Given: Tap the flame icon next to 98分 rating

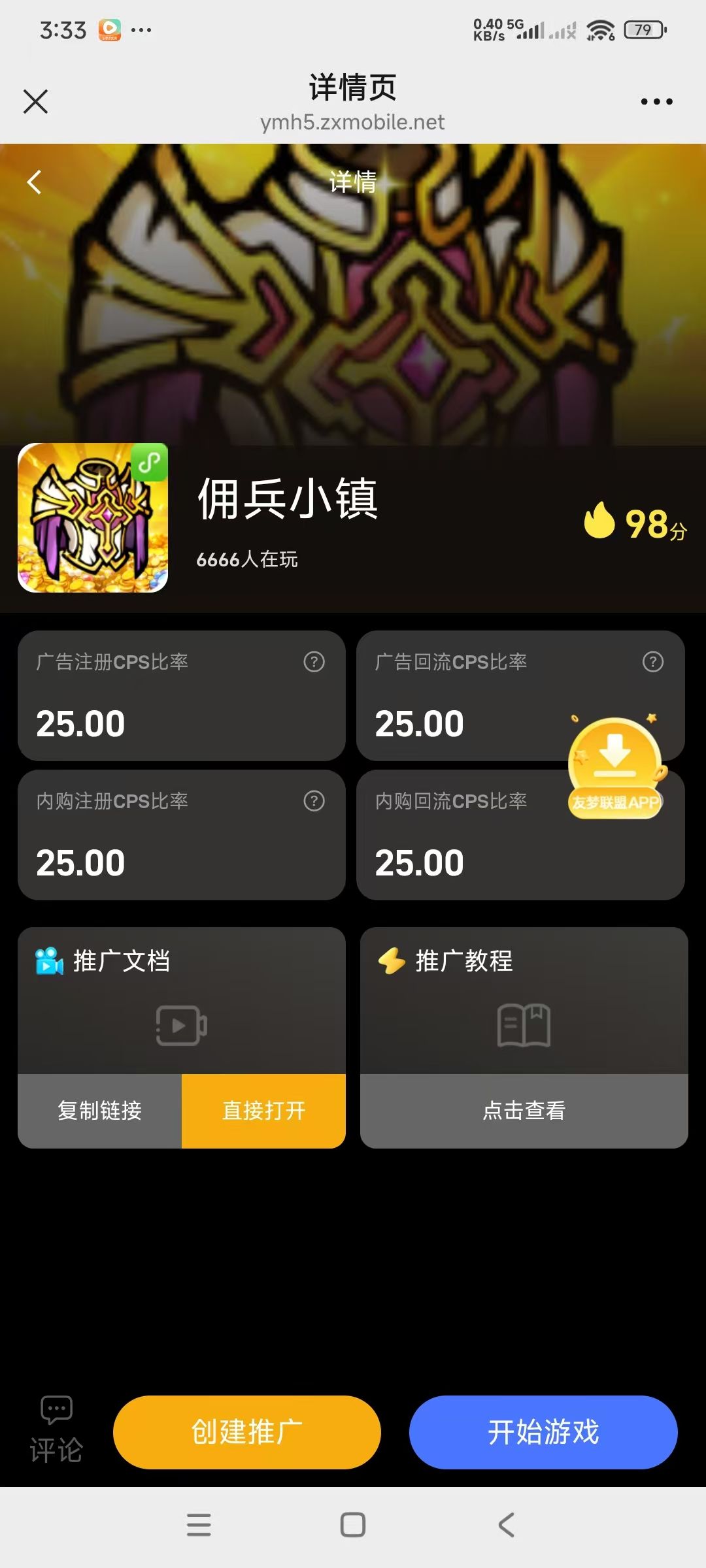Looking at the screenshot, I should (x=599, y=520).
